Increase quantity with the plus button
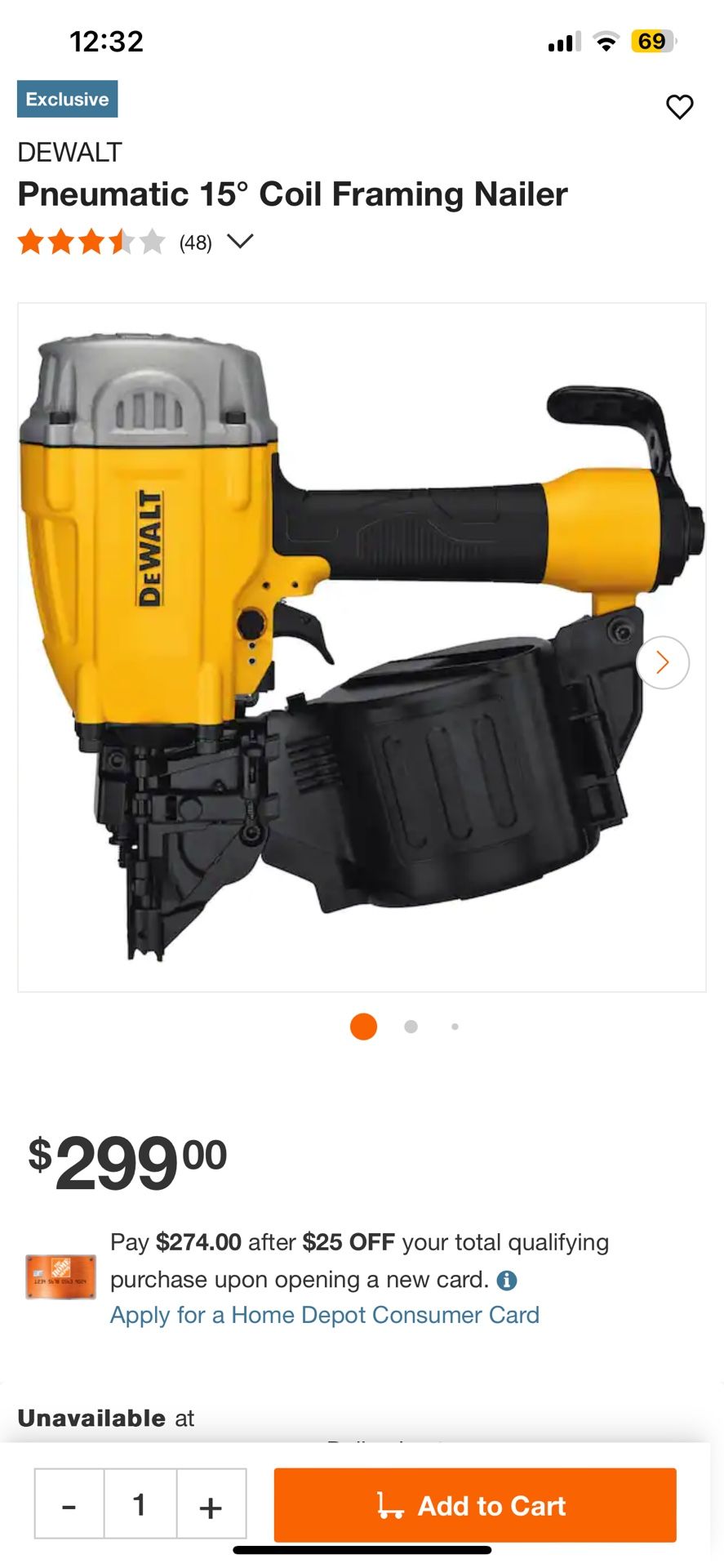 click(x=211, y=1504)
